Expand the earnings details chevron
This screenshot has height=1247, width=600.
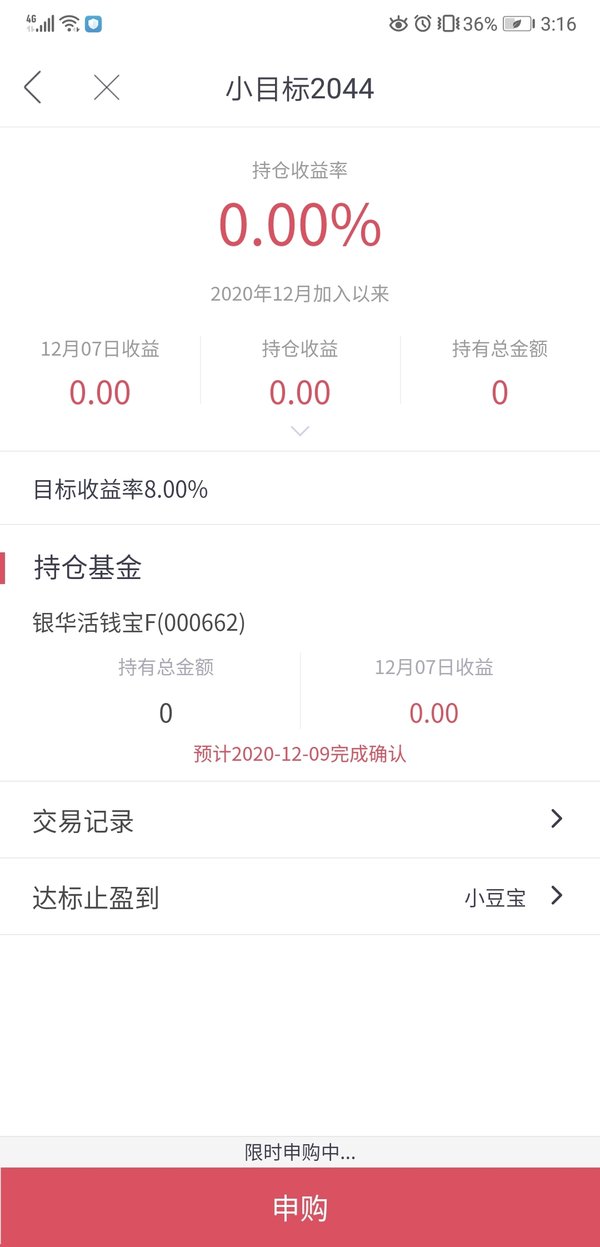coord(300,431)
